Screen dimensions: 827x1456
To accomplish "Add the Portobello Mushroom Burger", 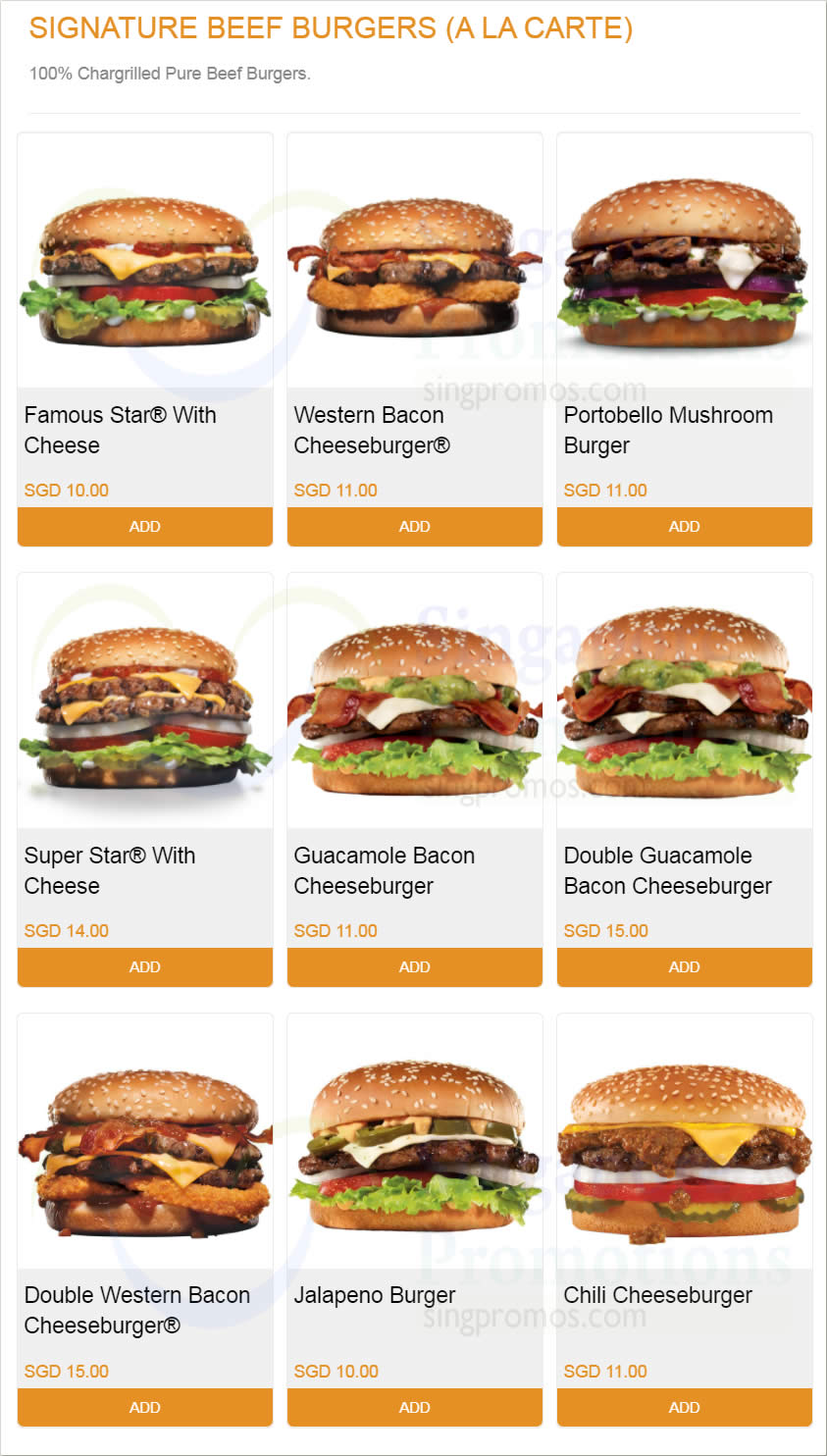I will pos(685,526).
